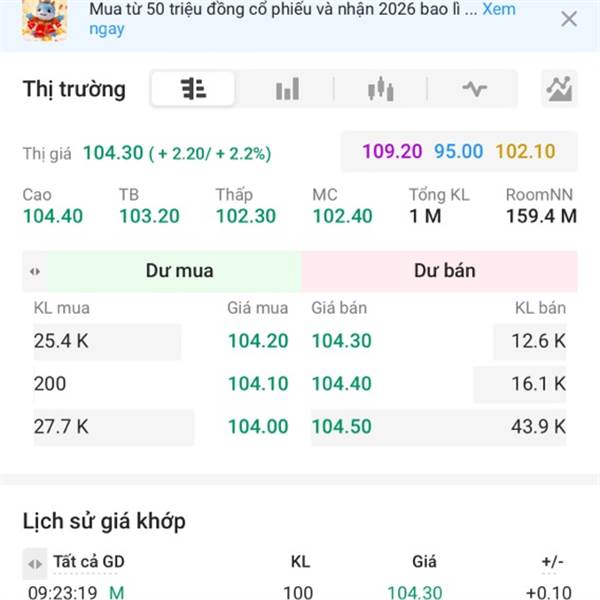600x600 pixels.
Task: Open the full chart analysis icon
Action: coord(559,89)
